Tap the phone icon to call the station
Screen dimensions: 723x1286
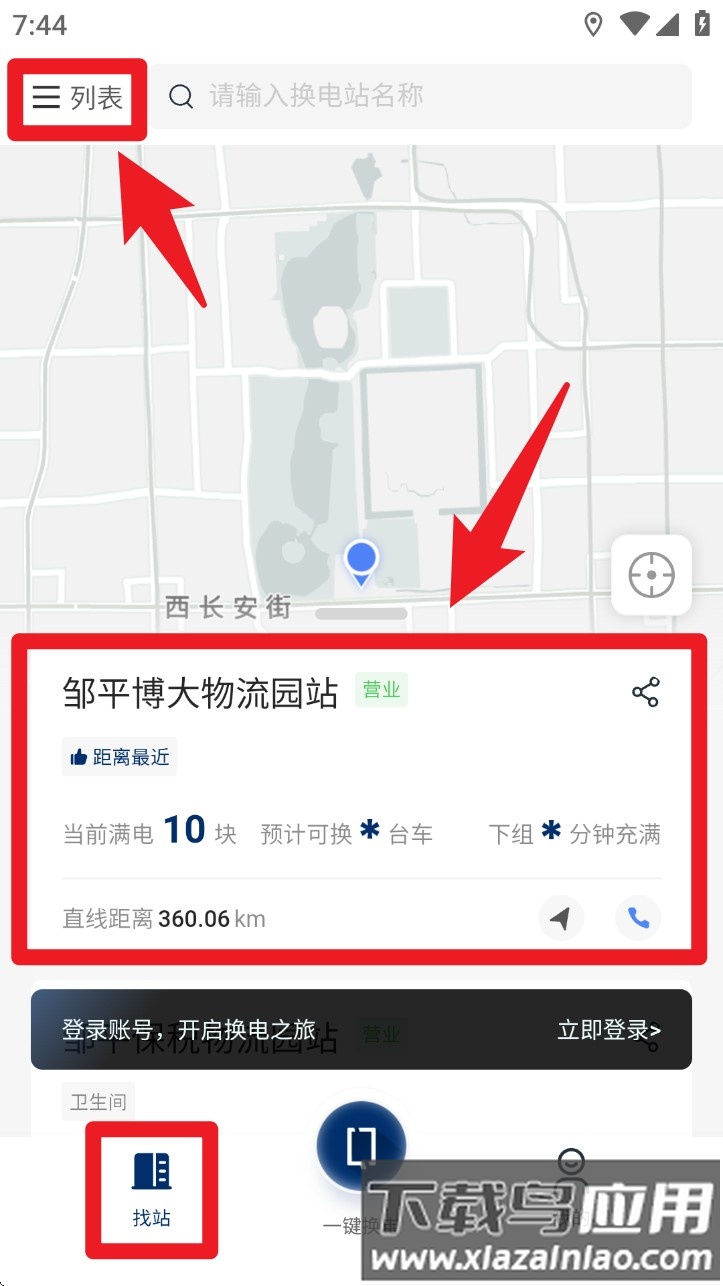pos(638,918)
